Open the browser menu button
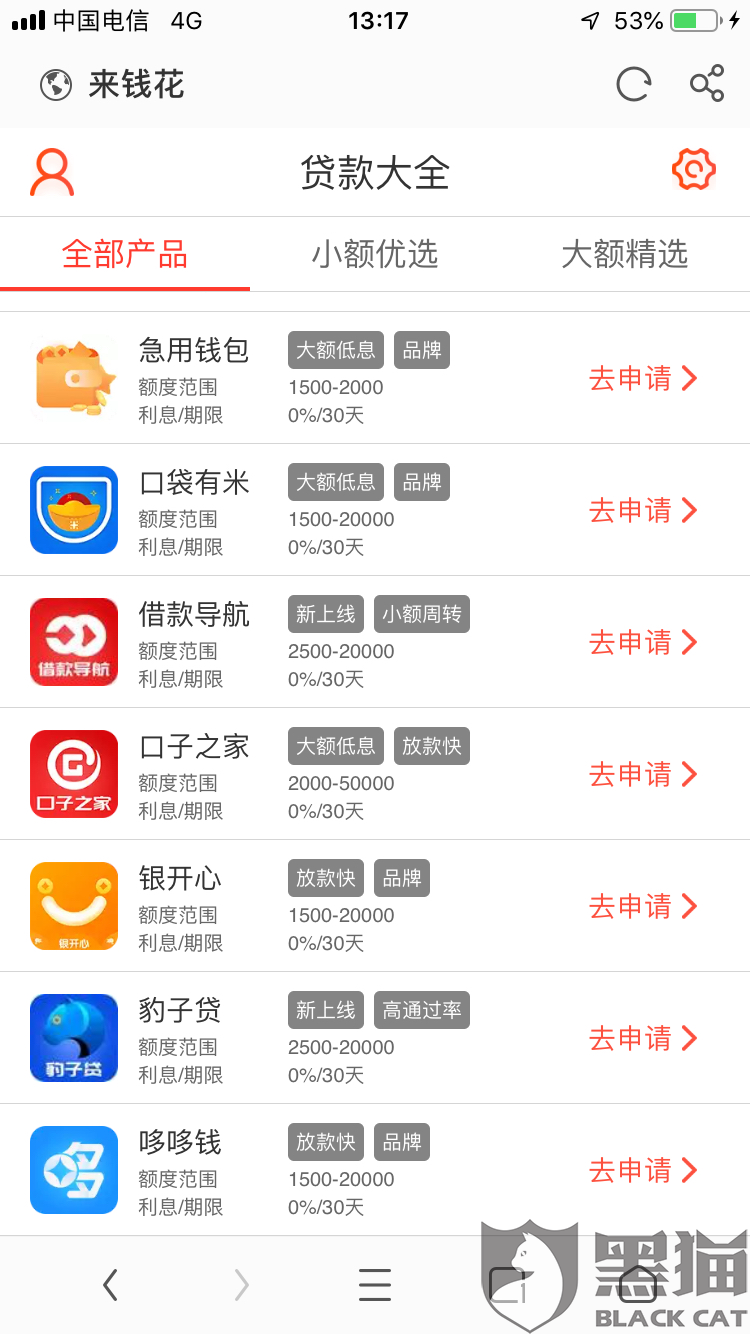 pyautogui.click(x=375, y=1284)
